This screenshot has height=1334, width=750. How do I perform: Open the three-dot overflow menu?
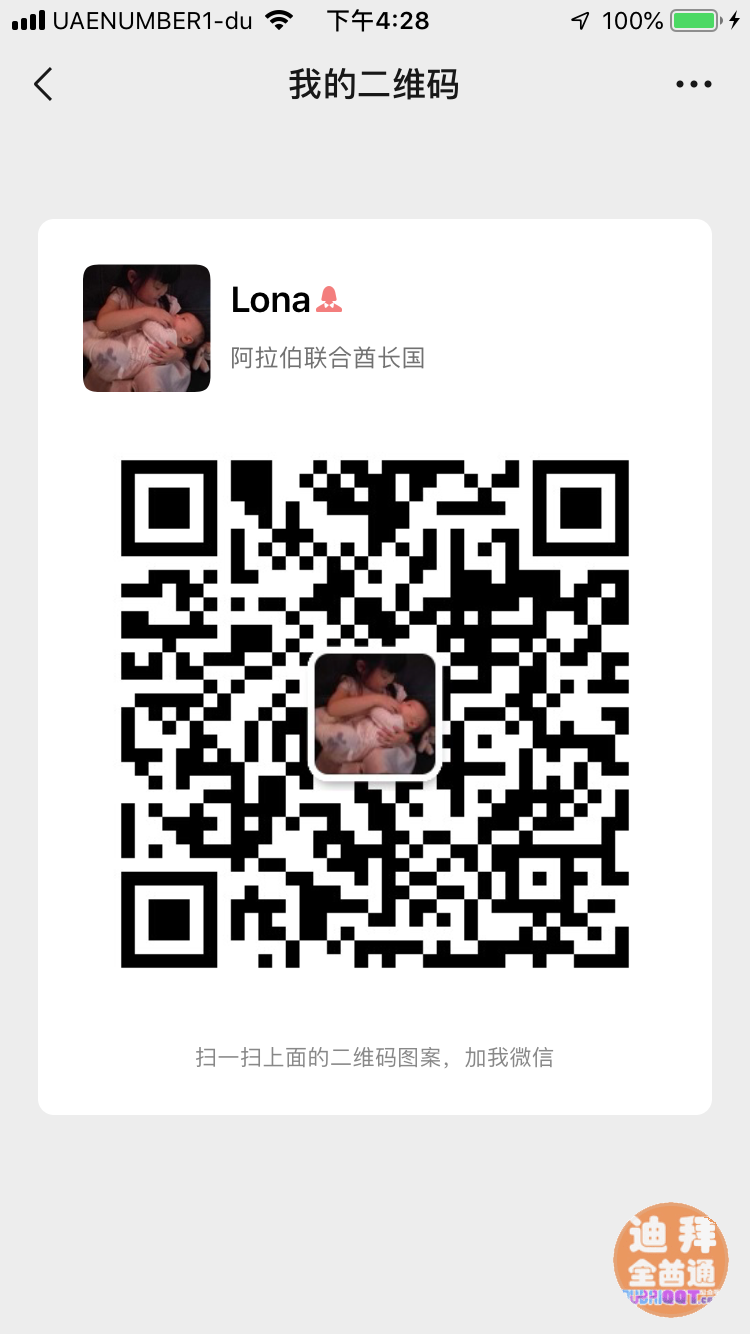pyautogui.click(x=693, y=85)
